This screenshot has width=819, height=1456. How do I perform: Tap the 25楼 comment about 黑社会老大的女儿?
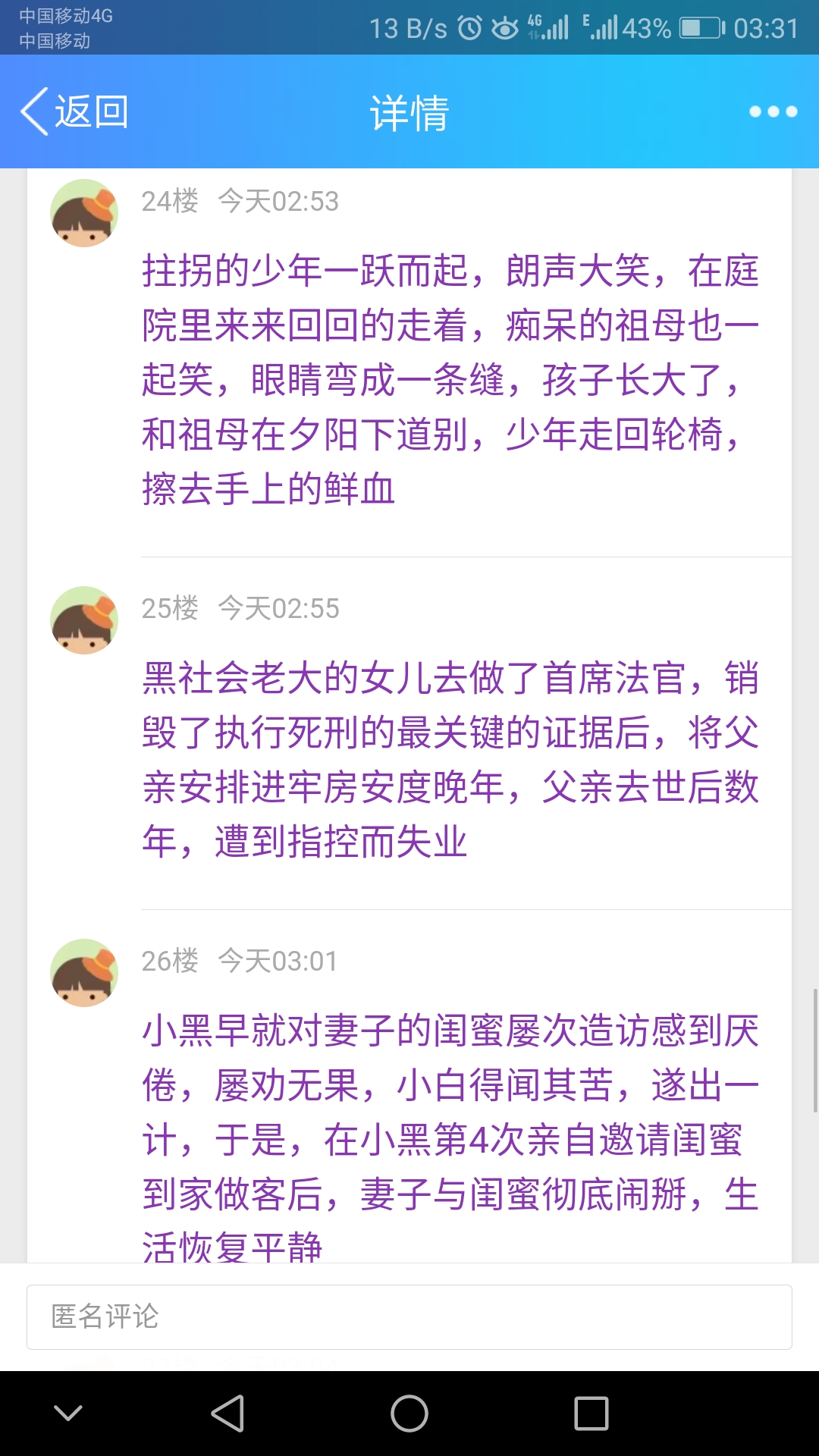450,759
